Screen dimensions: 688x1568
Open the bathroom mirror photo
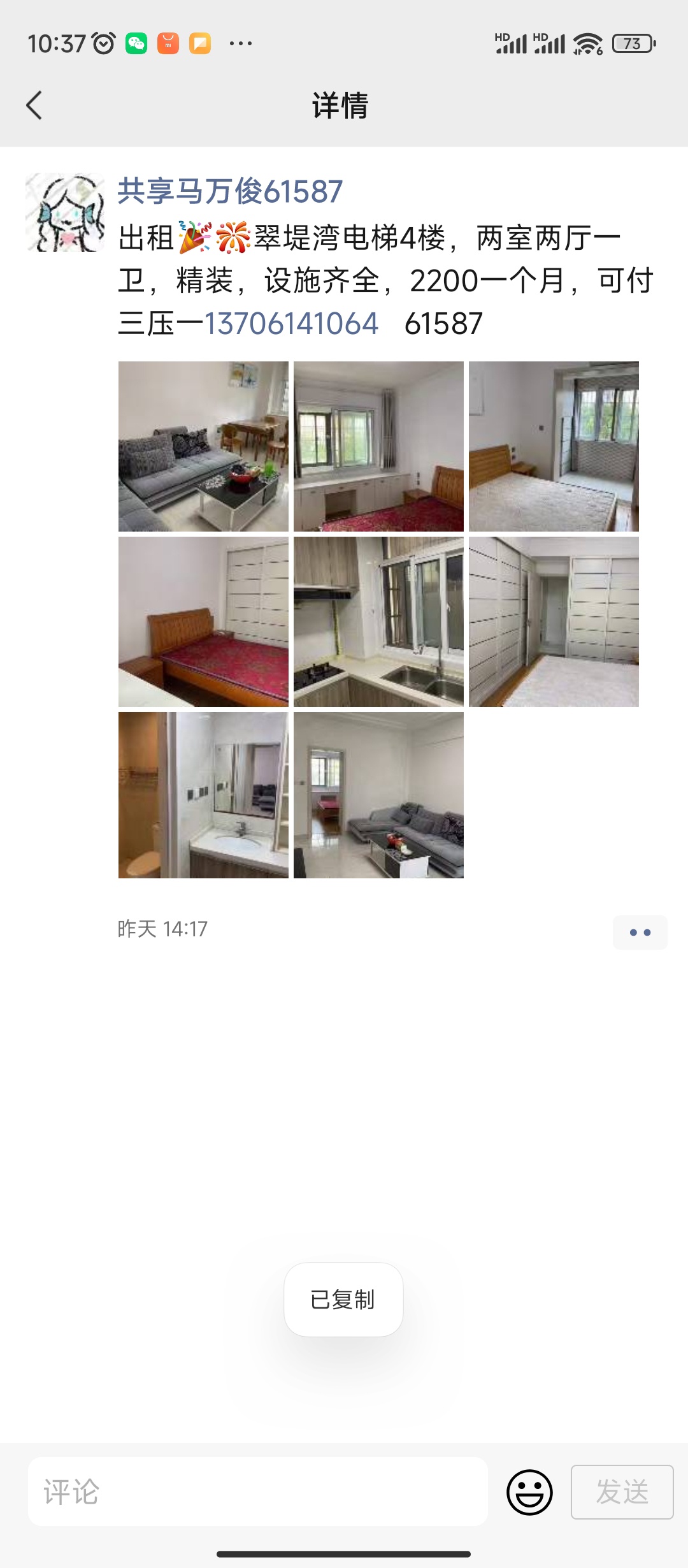pyautogui.click(x=203, y=795)
